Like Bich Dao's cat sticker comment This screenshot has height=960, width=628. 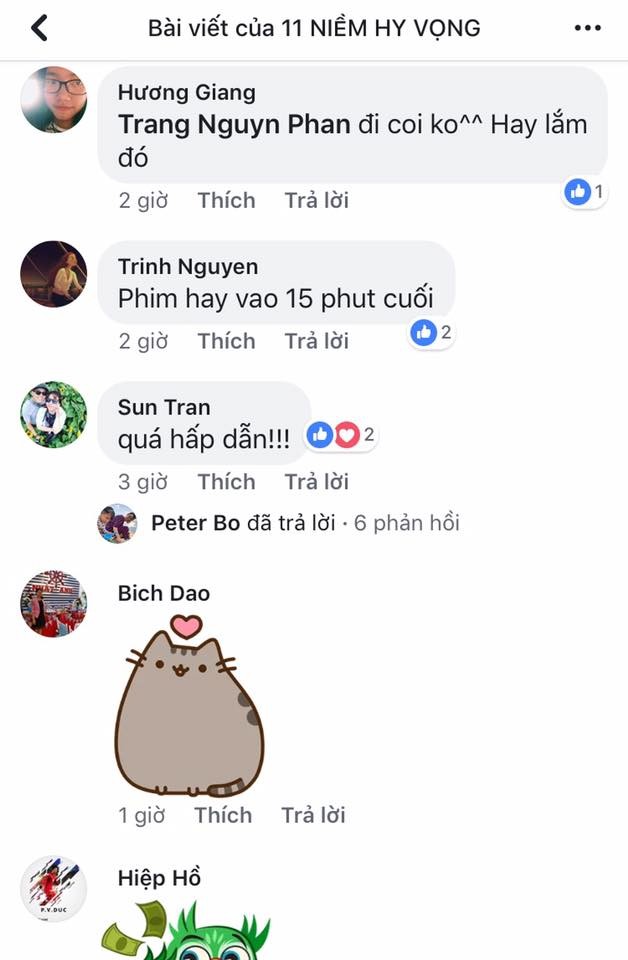point(223,815)
